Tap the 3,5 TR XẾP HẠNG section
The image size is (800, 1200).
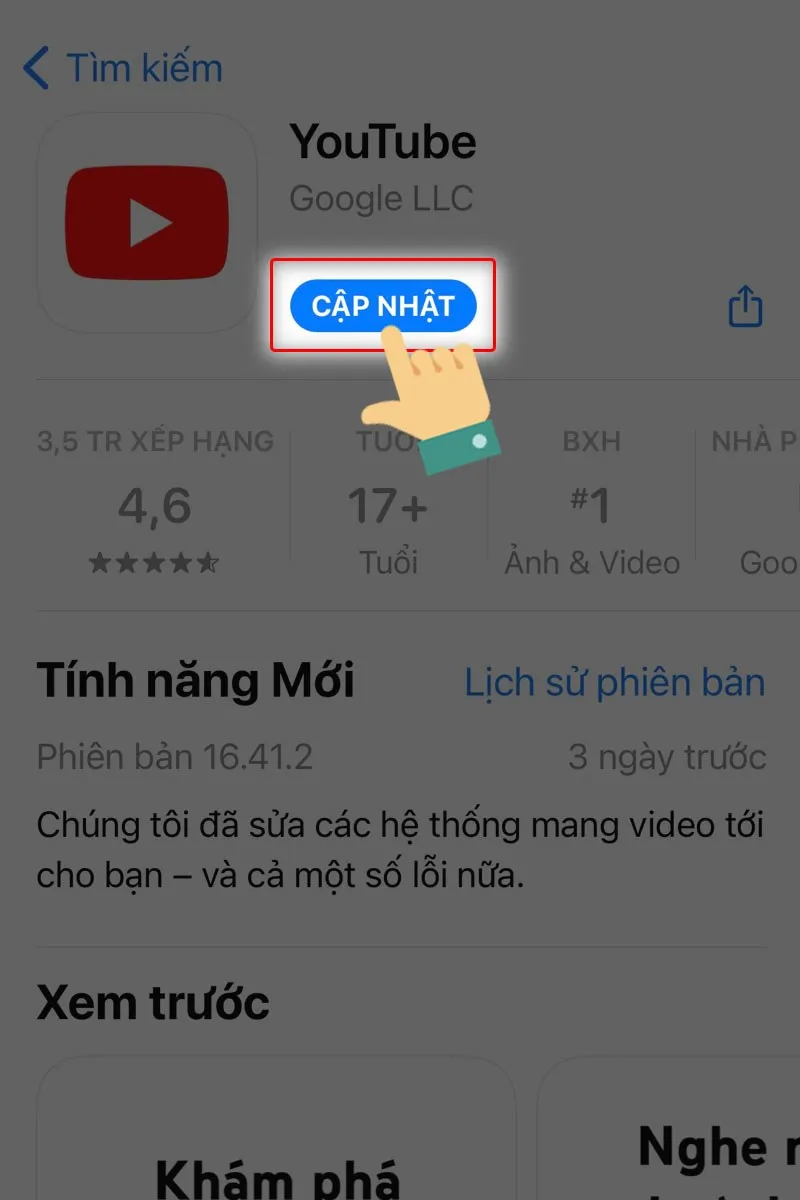pos(154,441)
